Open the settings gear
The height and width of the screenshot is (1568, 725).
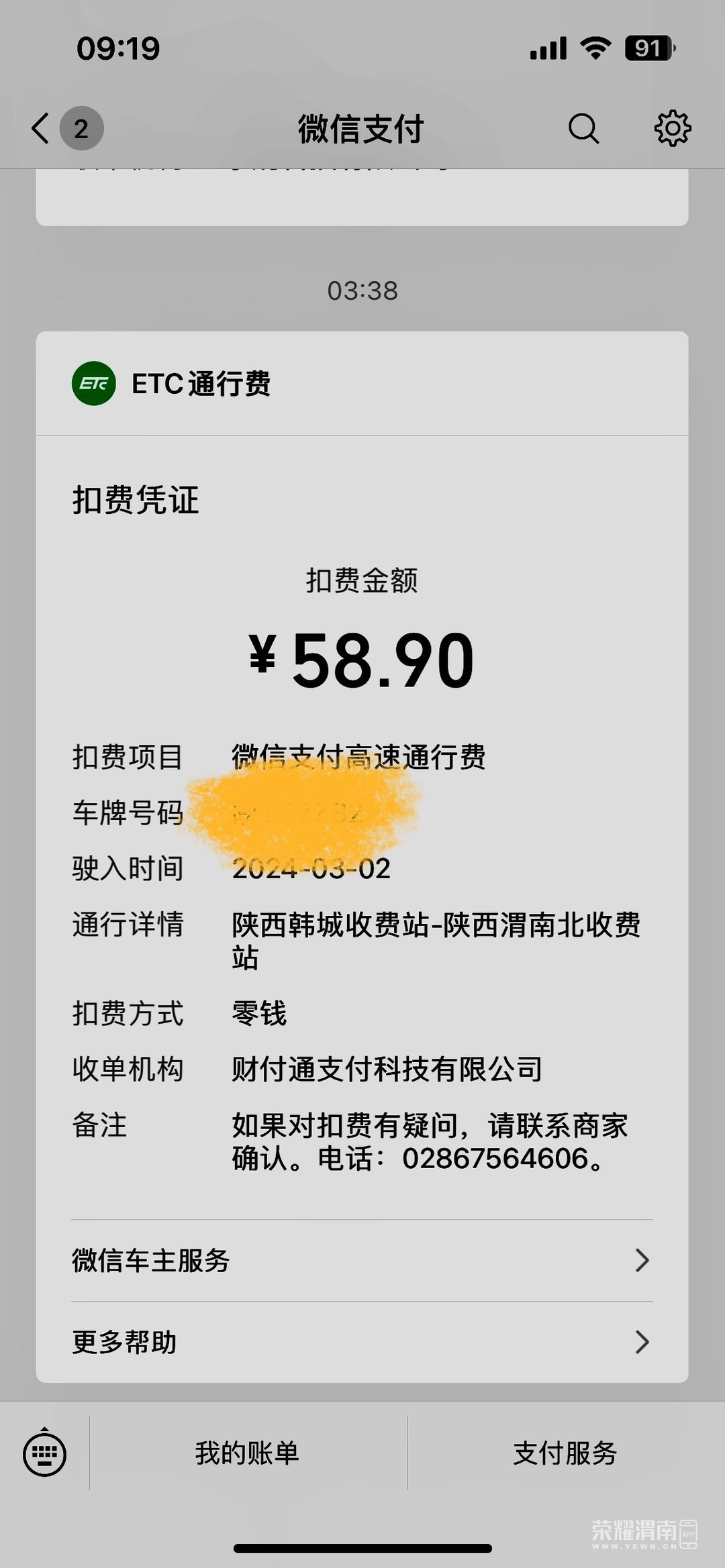coord(672,128)
